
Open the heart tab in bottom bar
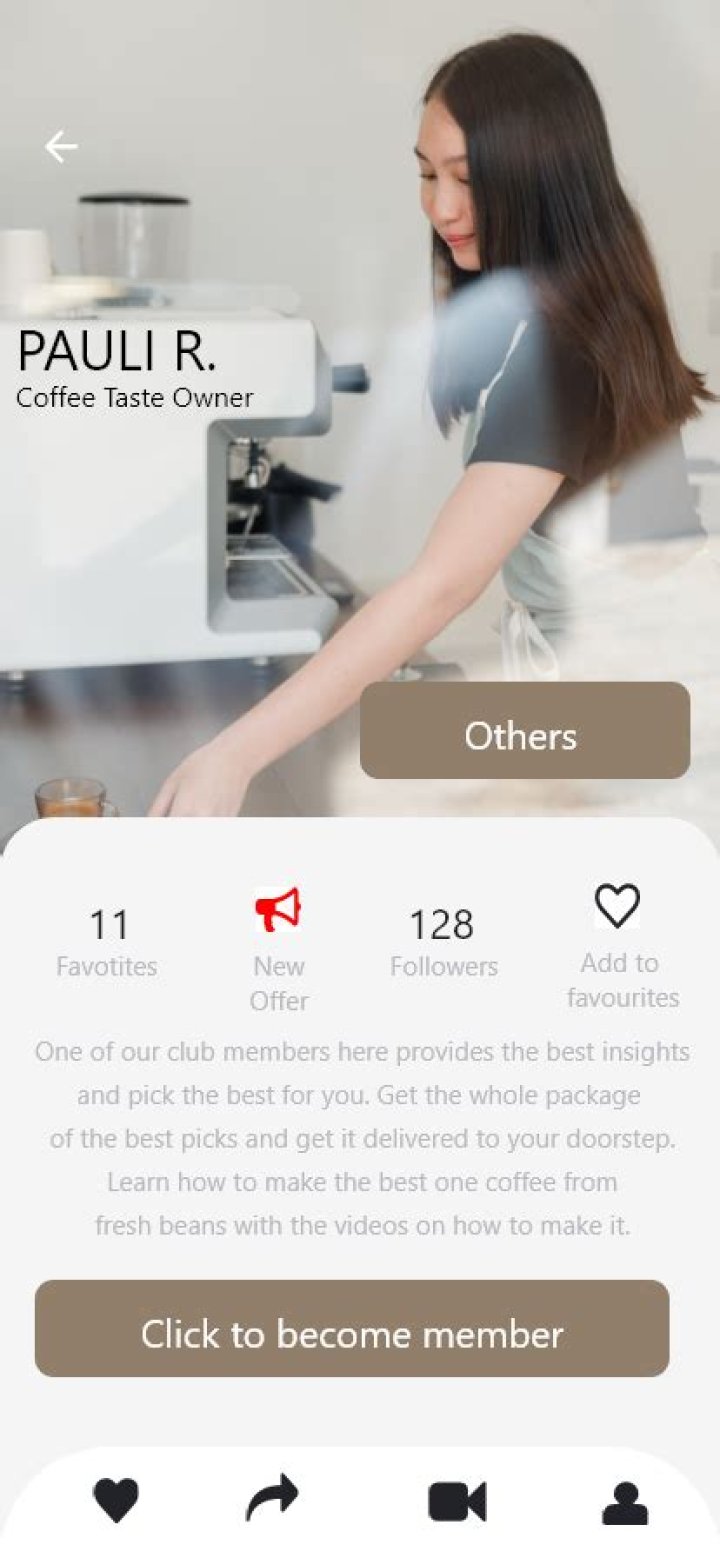pos(116,1500)
